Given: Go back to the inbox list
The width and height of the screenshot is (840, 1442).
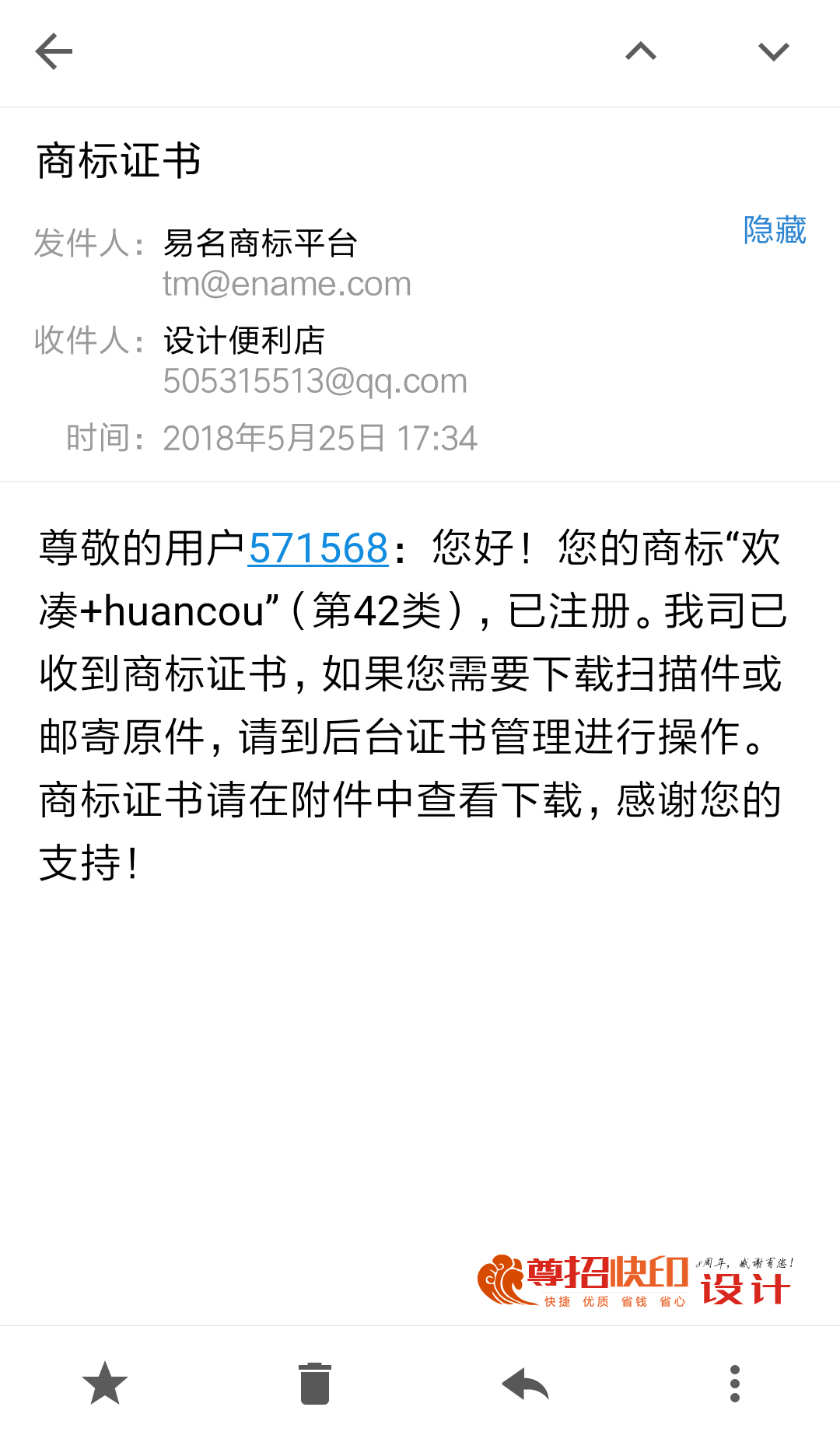Looking at the screenshot, I should click(x=54, y=52).
